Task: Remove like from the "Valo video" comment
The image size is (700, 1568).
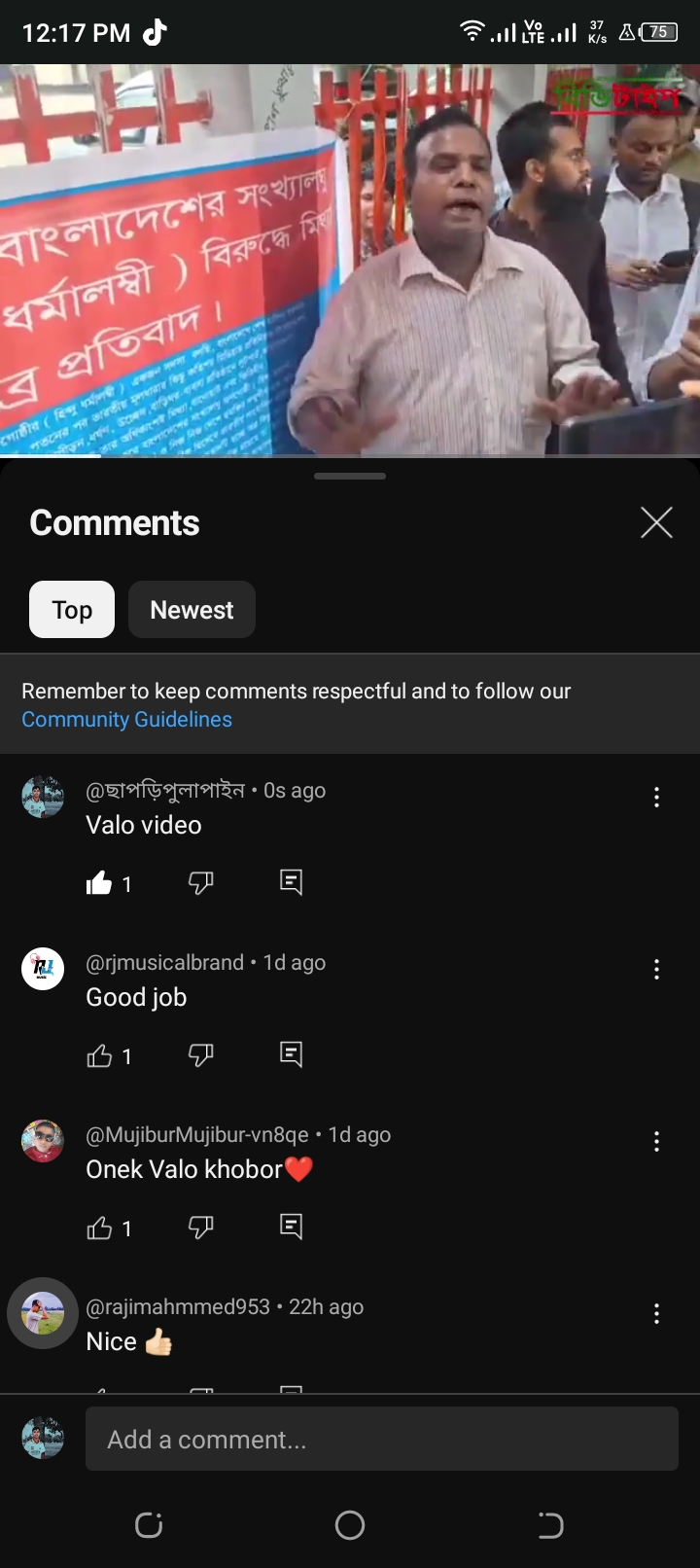Action: coord(99,883)
